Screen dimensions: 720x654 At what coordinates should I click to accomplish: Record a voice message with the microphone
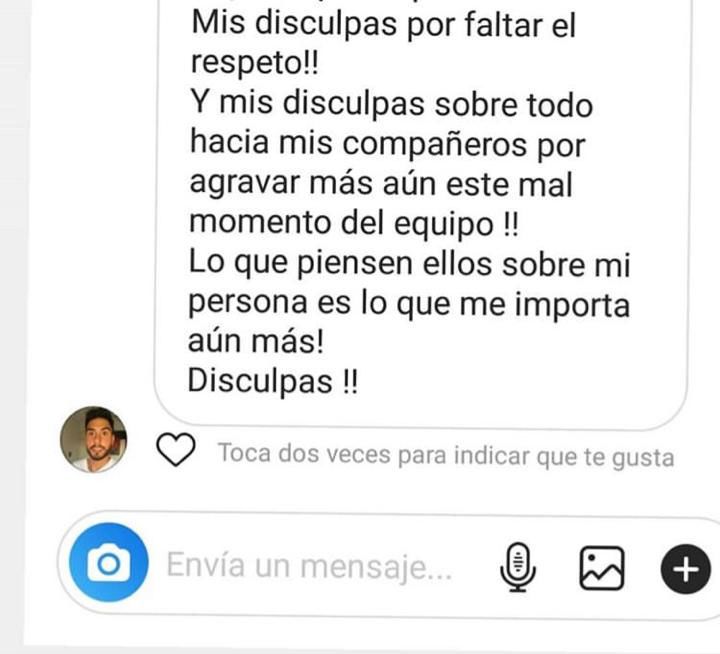[x=517, y=568]
